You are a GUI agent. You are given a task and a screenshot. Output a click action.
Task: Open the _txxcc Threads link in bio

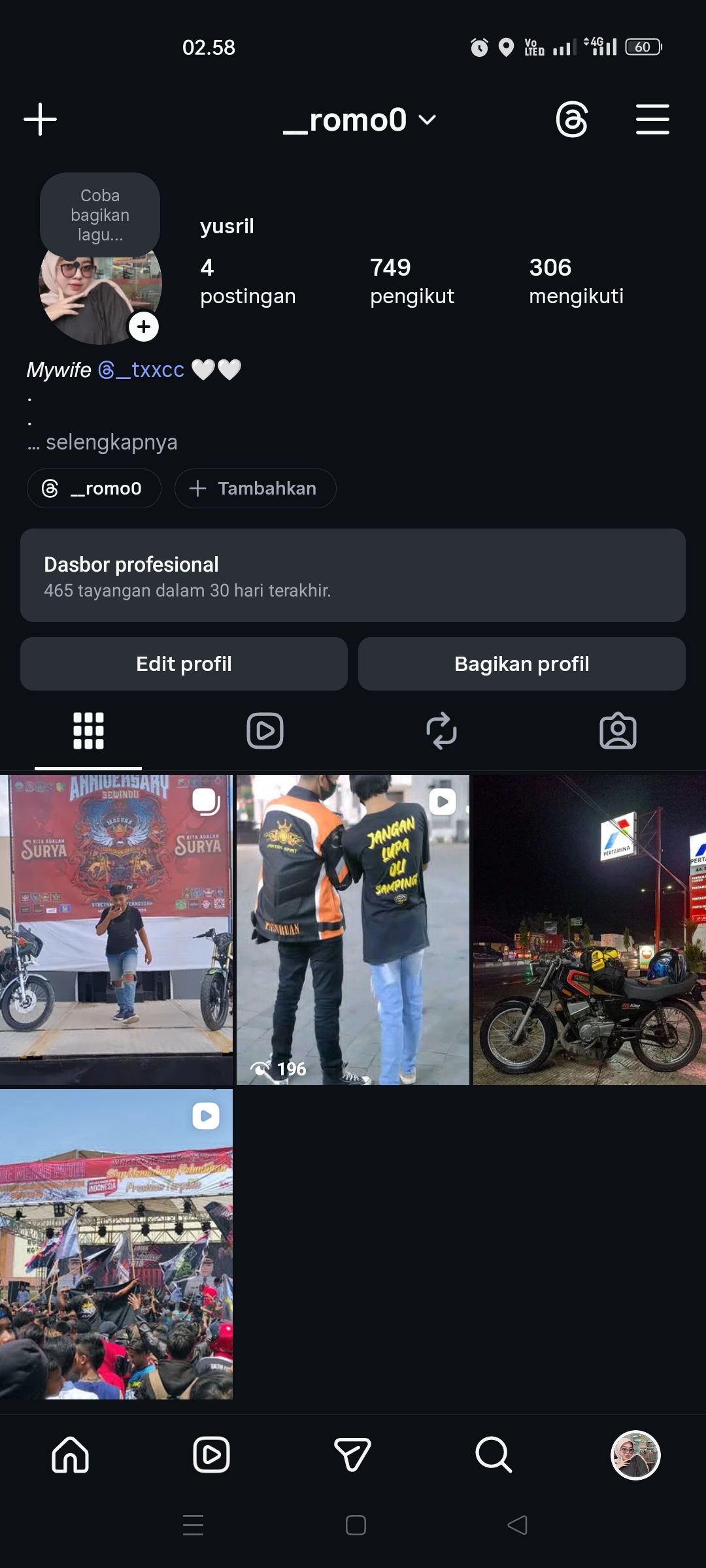[142, 370]
